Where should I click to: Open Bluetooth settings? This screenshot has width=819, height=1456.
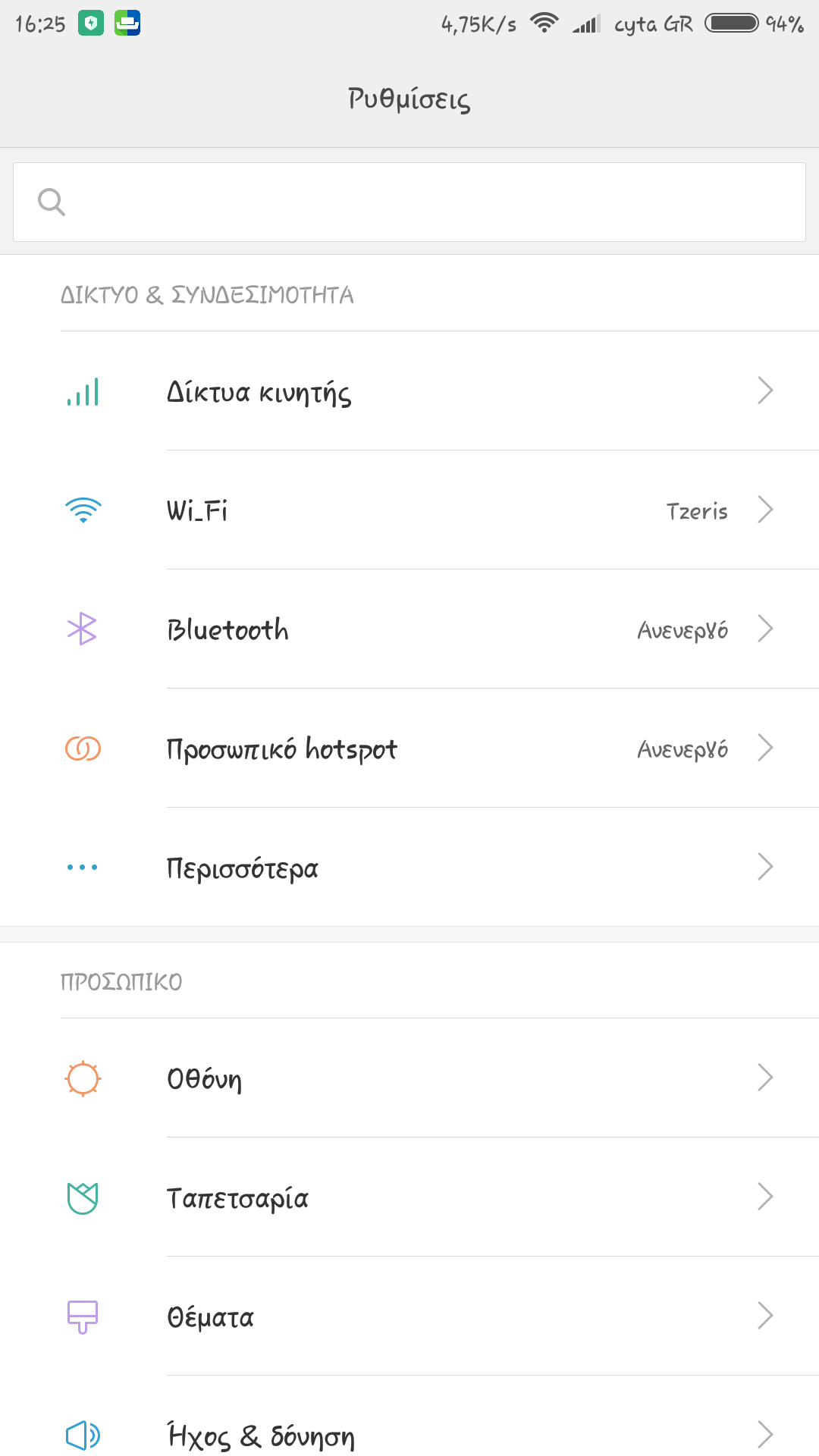coord(409,629)
